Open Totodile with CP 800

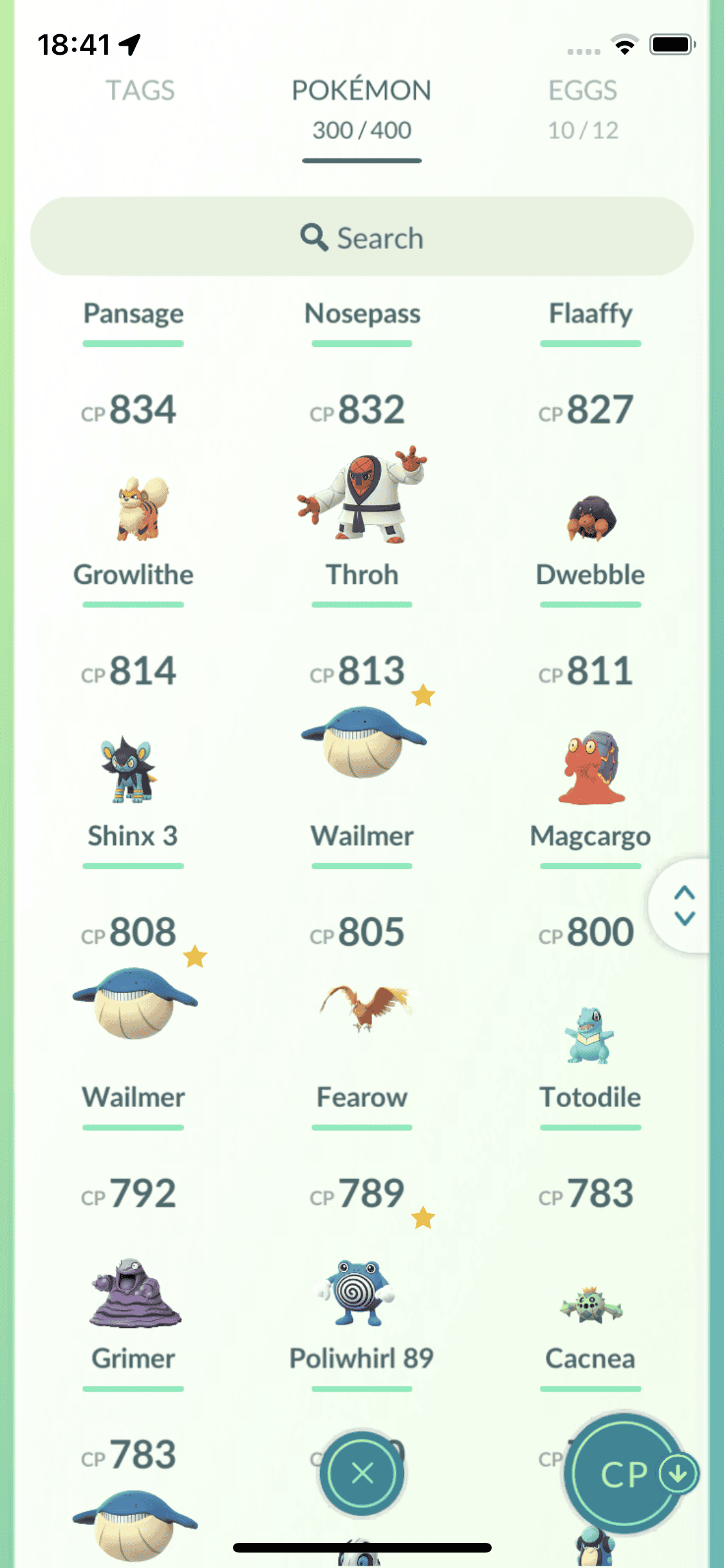coord(590,1035)
